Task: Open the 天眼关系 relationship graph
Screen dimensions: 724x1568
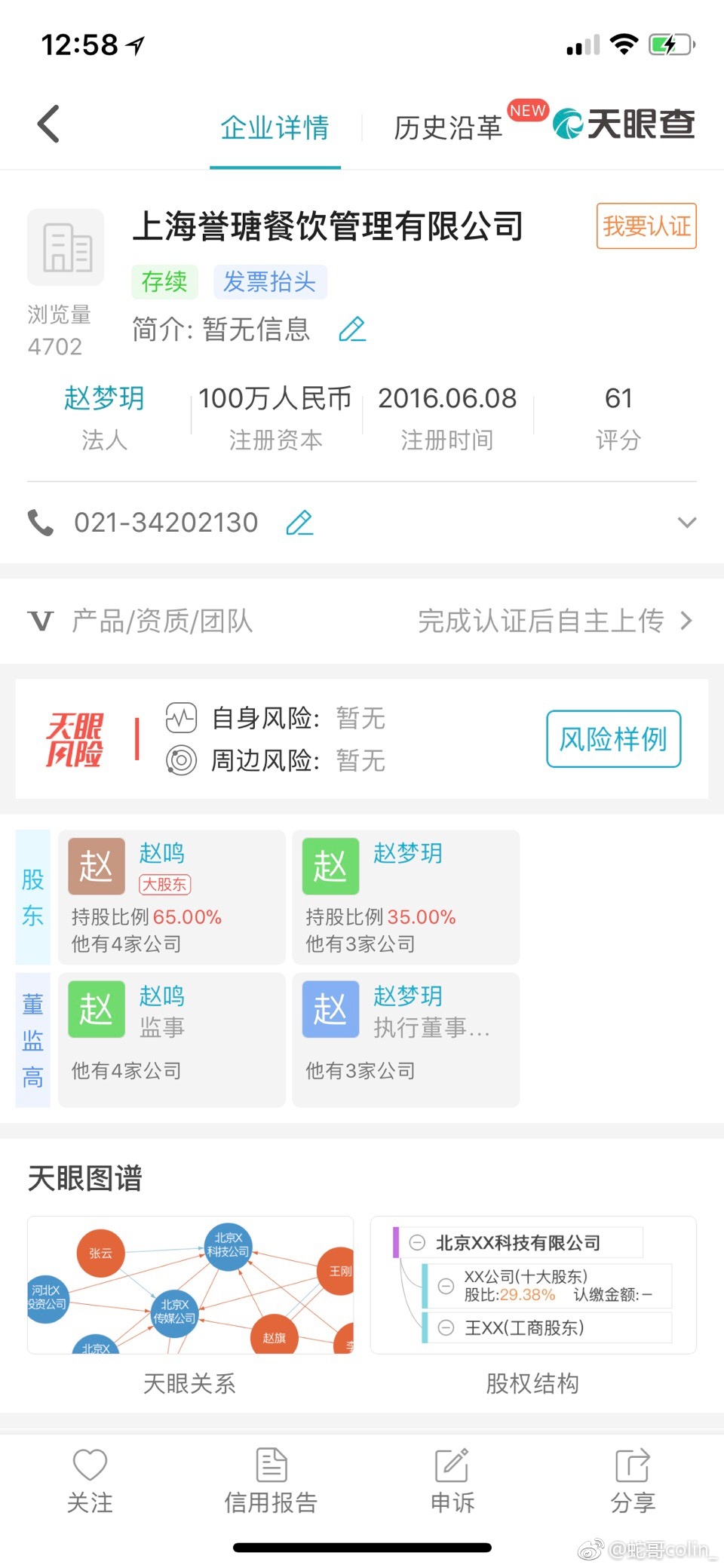Action: [x=190, y=1286]
